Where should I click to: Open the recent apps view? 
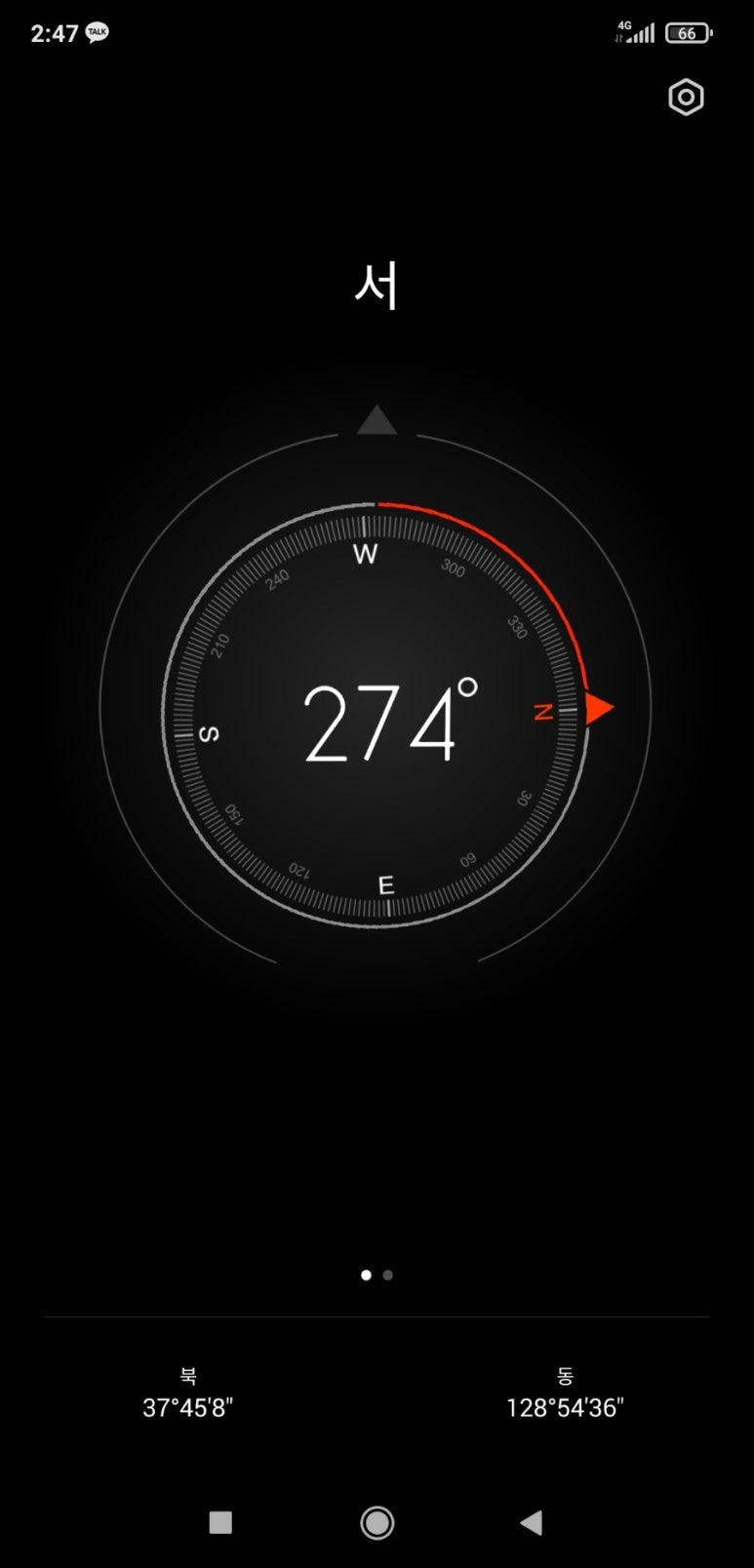coord(220,1522)
